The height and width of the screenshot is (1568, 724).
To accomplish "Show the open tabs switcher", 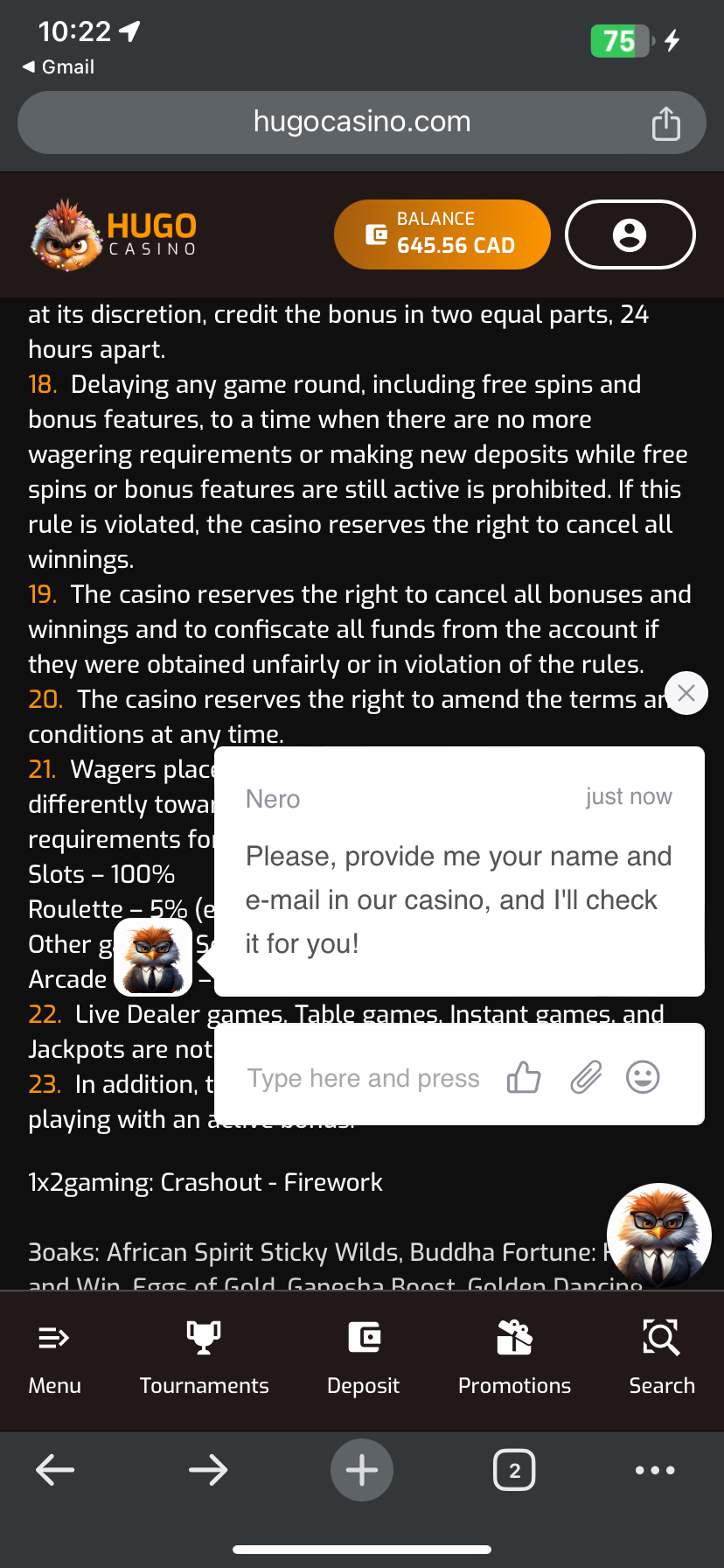I will (514, 1470).
